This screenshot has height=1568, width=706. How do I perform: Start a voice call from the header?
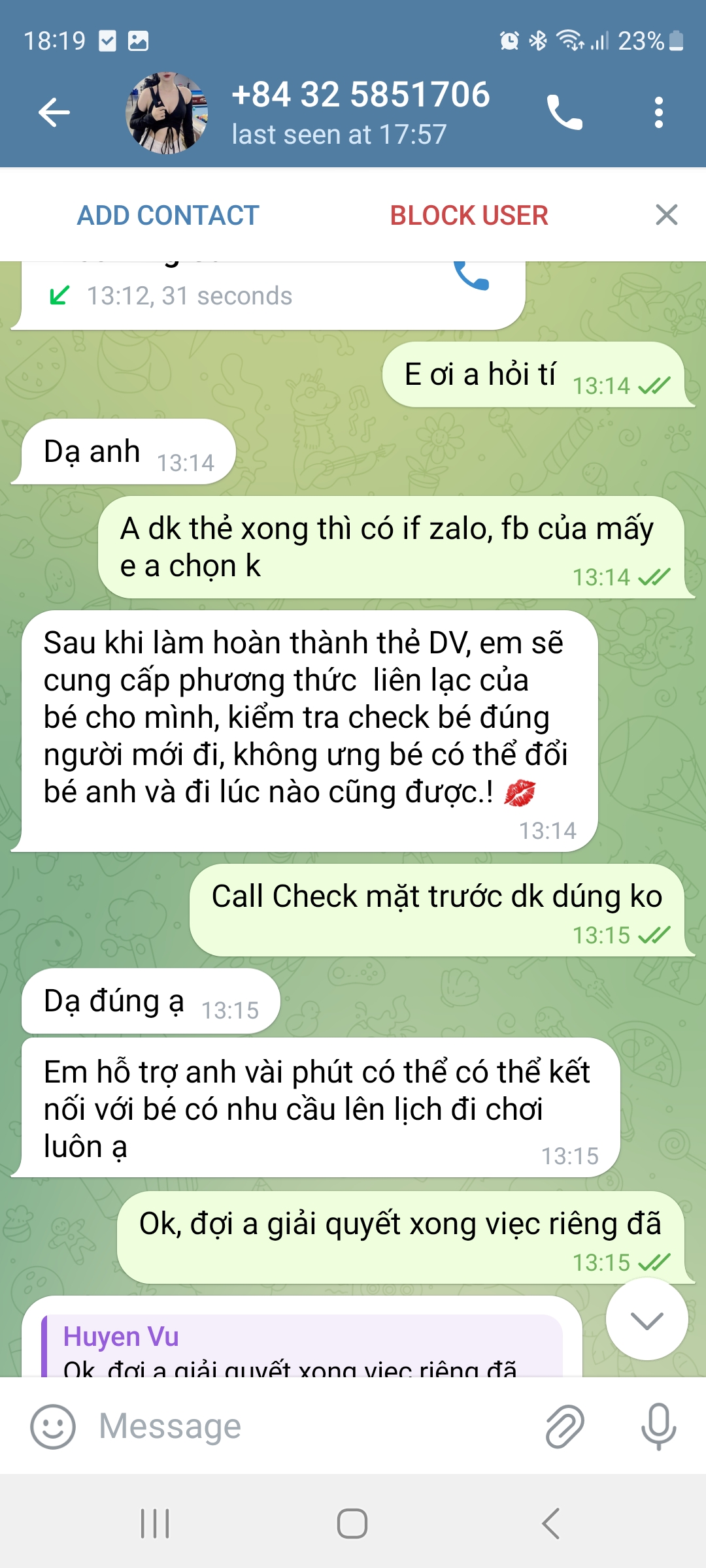click(x=564, y=112)
